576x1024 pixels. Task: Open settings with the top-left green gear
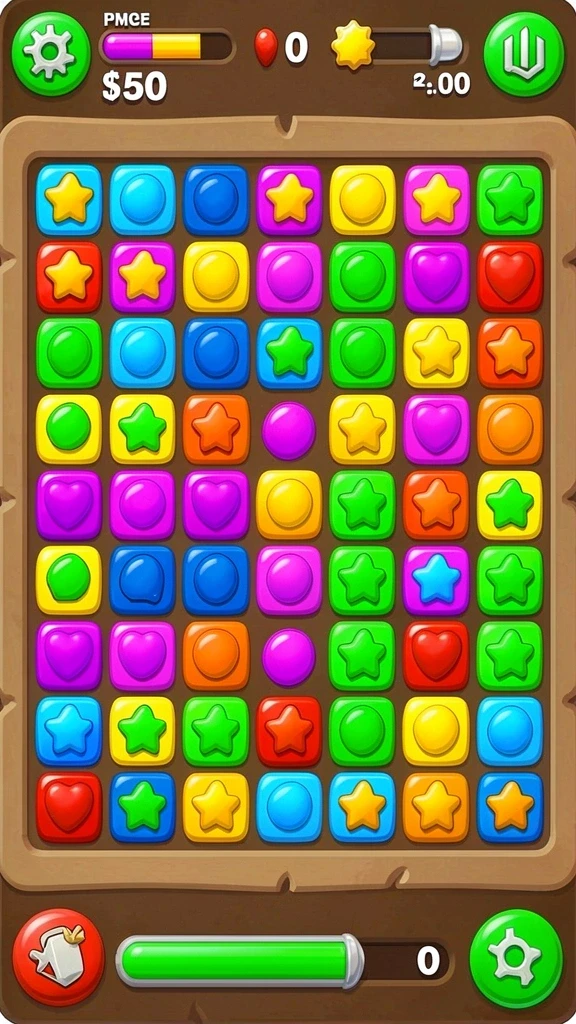point(51,54)
